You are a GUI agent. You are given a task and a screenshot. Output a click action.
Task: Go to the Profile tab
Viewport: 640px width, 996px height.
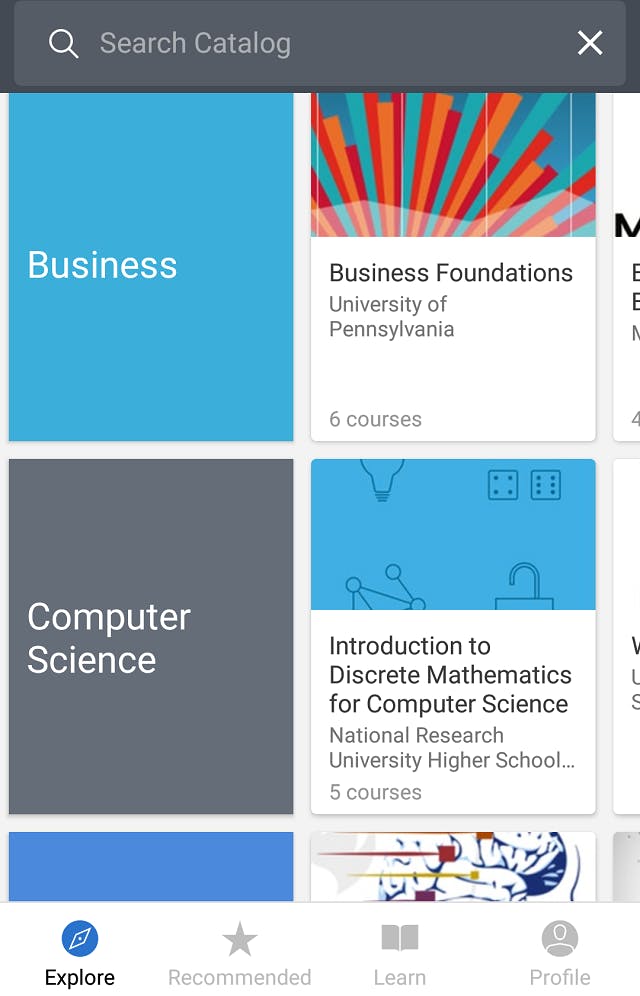[559, 954]
